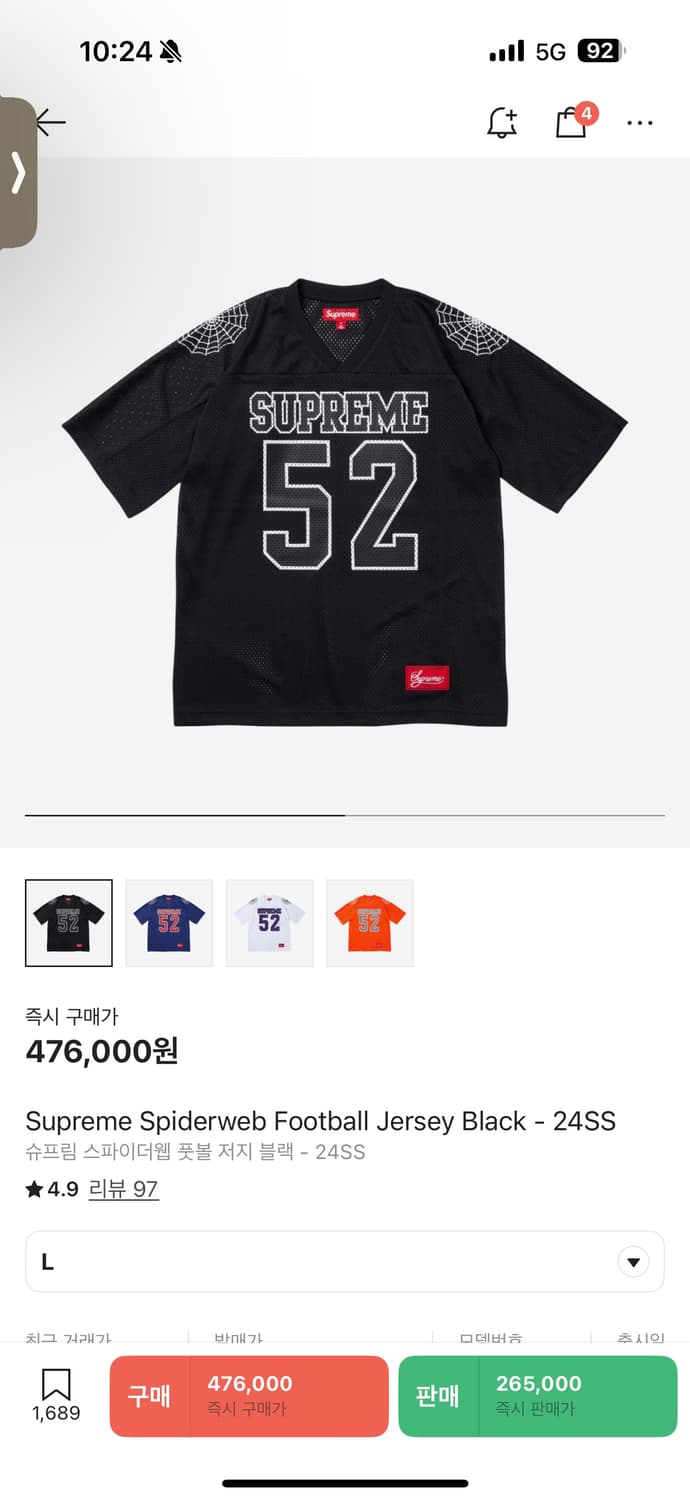
Task: Select the orange jersey color thumbnail
Action: coord(370,922)
